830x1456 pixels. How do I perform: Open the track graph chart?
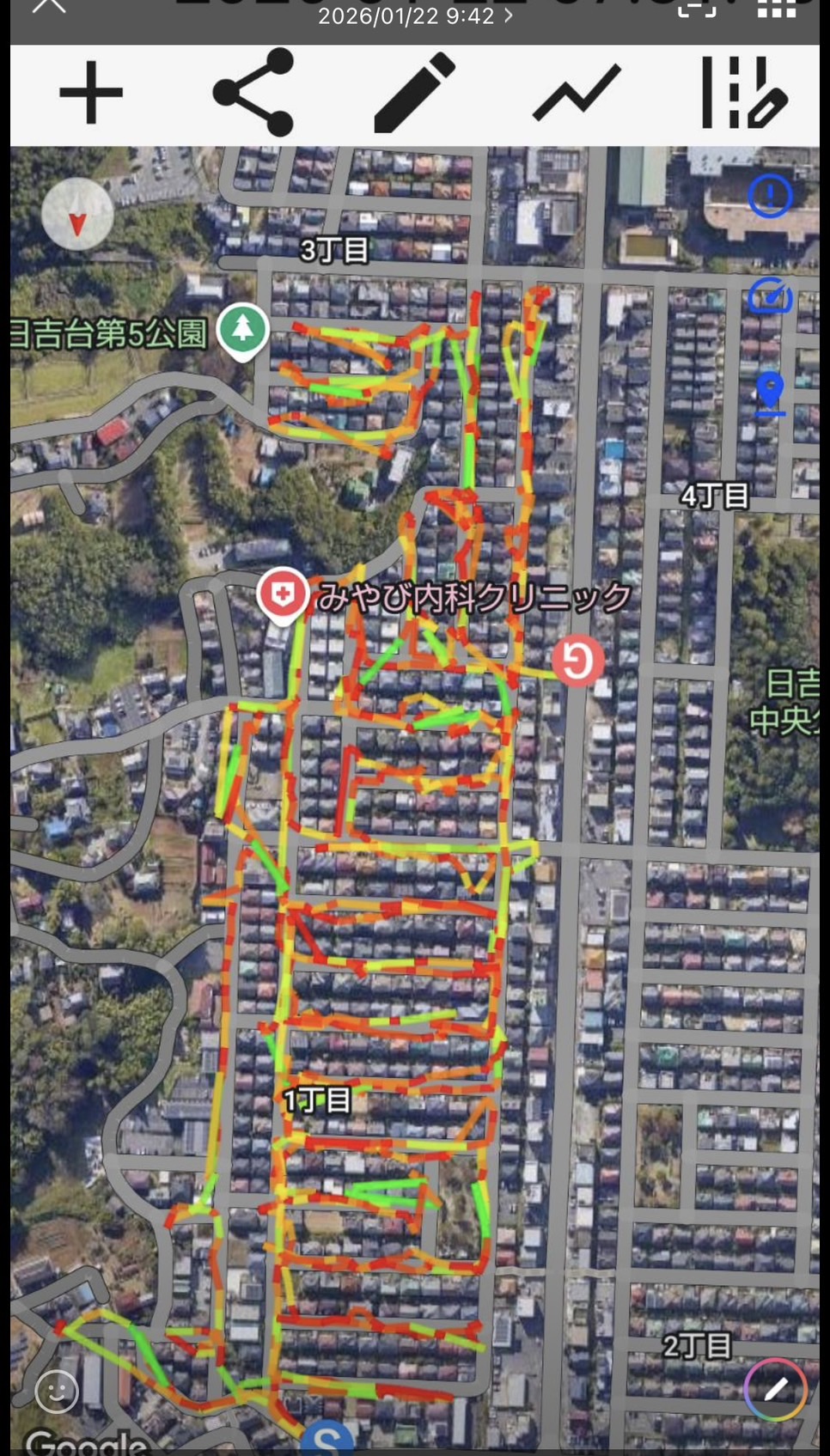577,93
